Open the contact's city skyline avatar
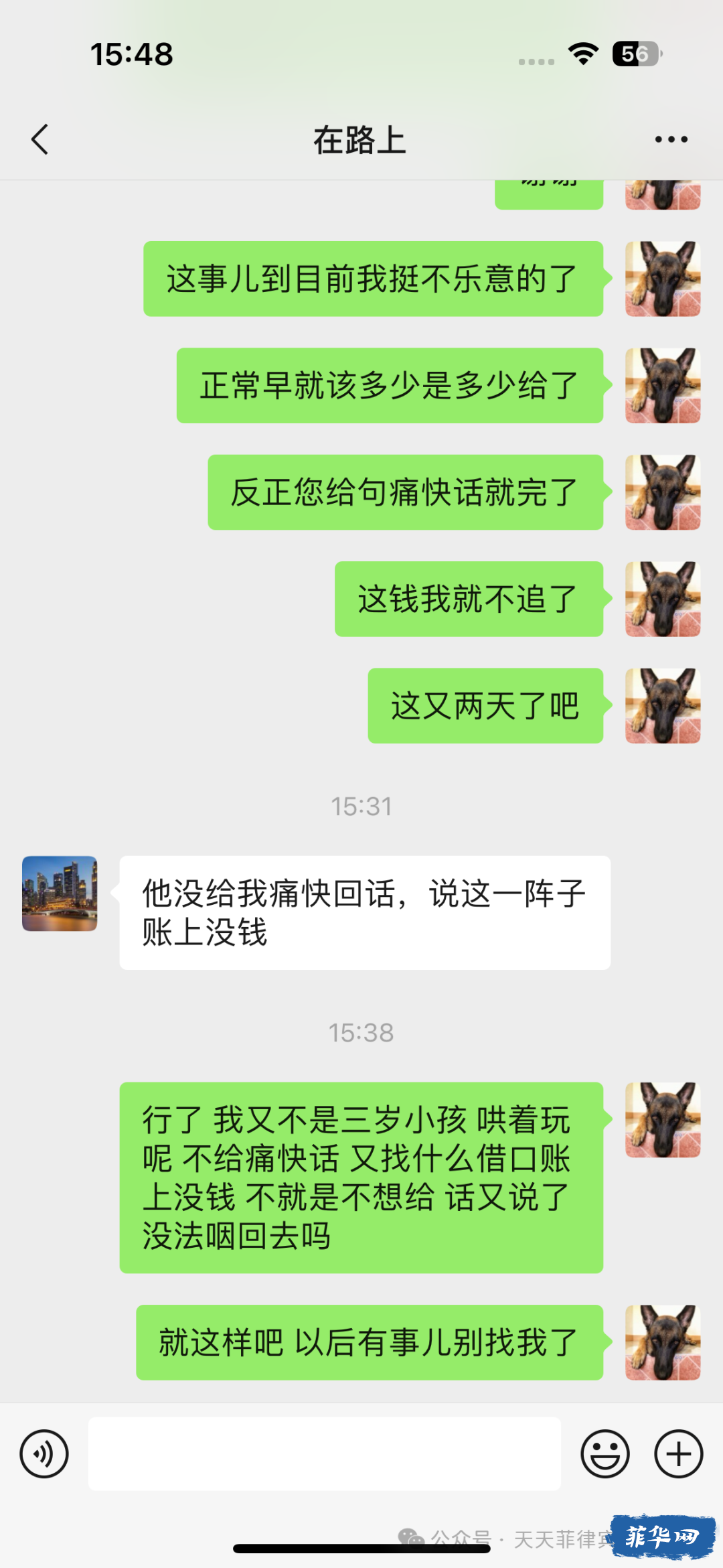The width and height of the screenshot is (723, 1568). pos(60,893)
